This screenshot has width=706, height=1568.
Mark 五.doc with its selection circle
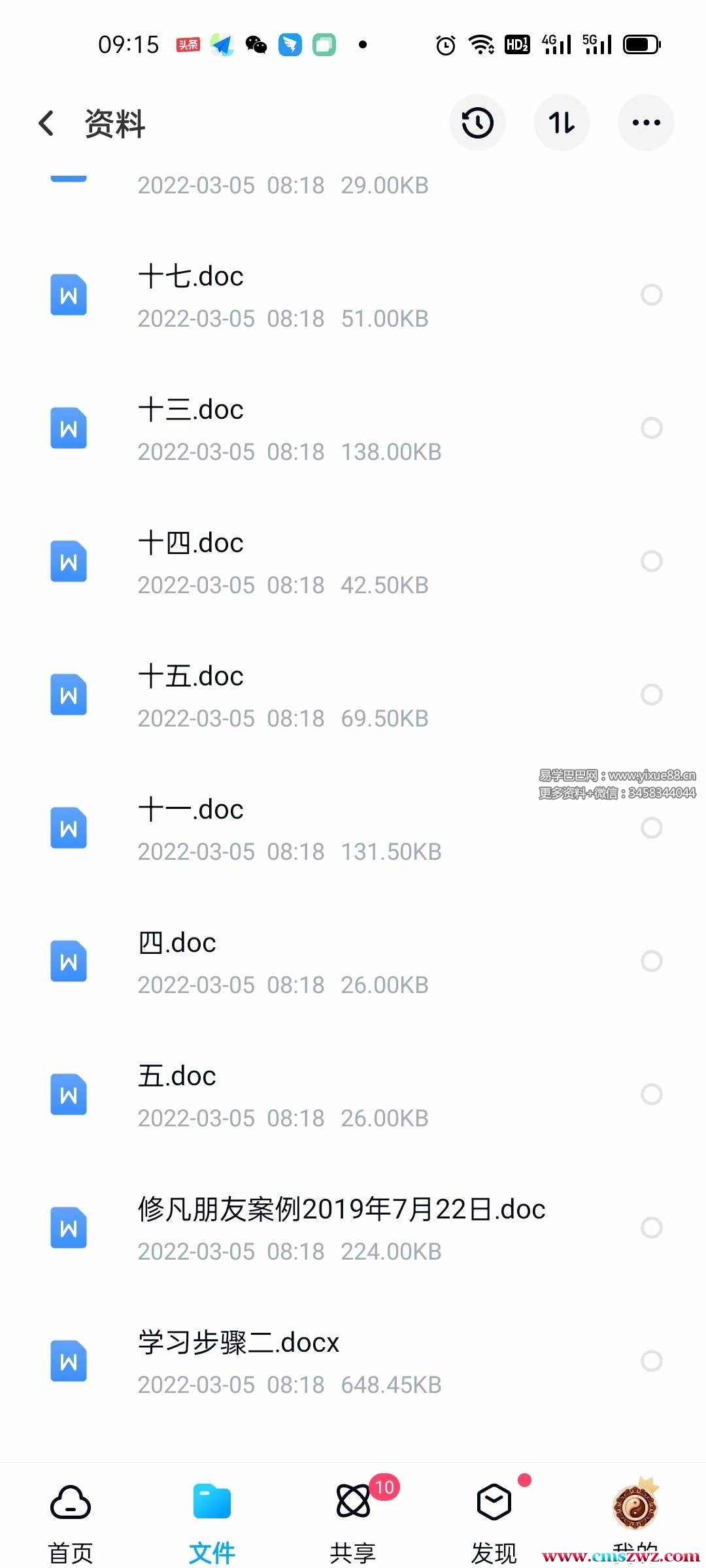(x=651, y=1094)
